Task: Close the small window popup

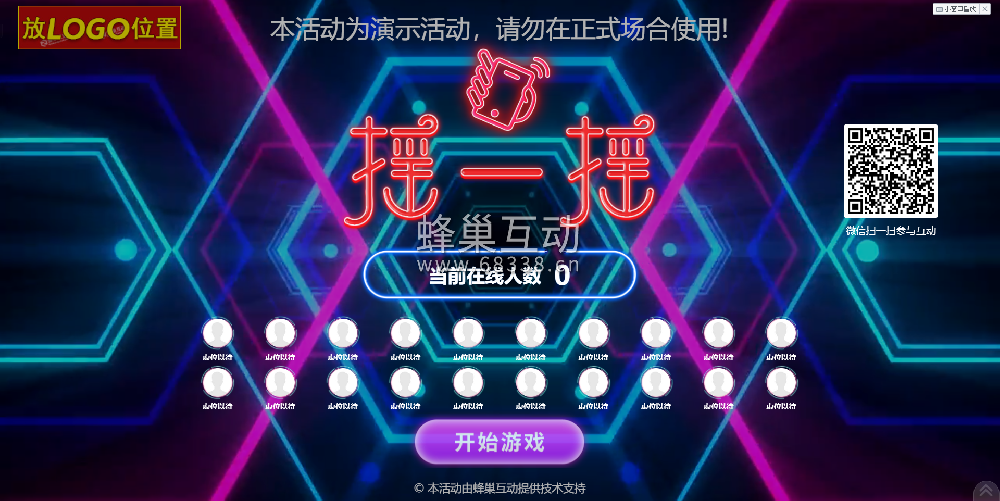Action: click(985, 9)
